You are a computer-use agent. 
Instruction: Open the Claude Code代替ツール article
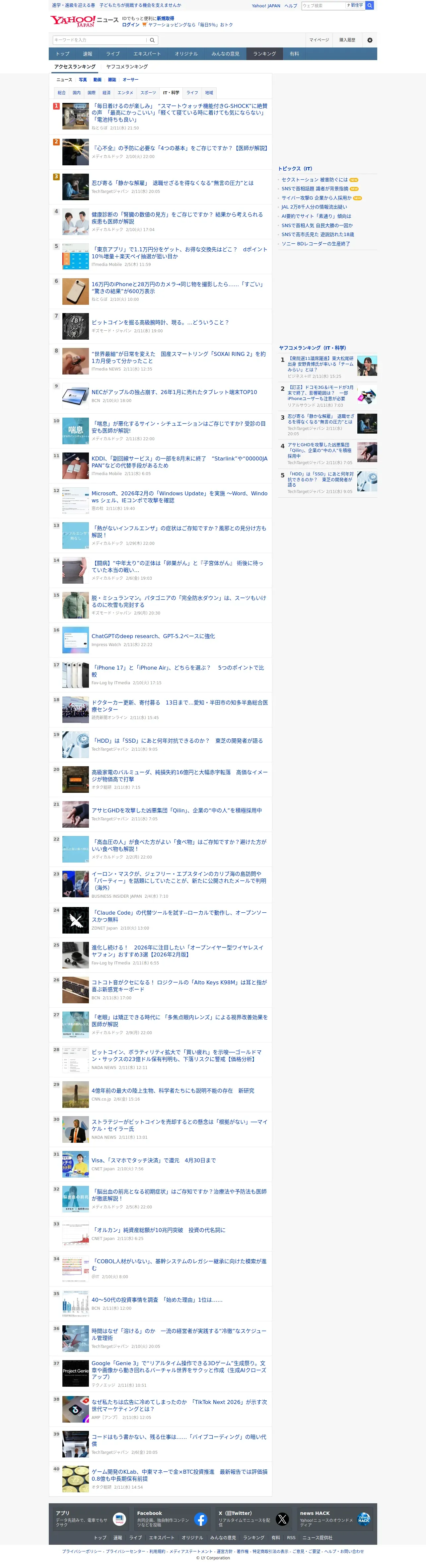coord(179,916)
